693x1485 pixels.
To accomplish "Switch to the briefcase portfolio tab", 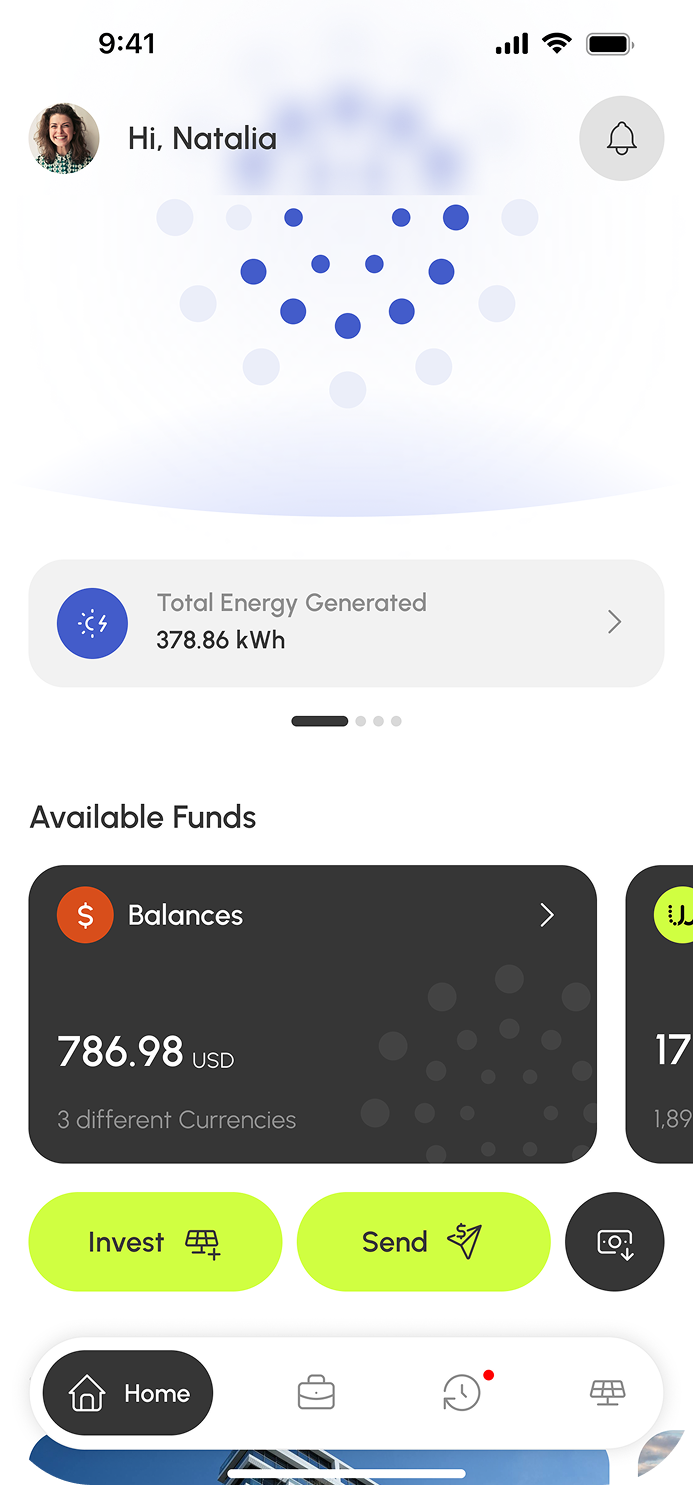I will (316, 1393).
